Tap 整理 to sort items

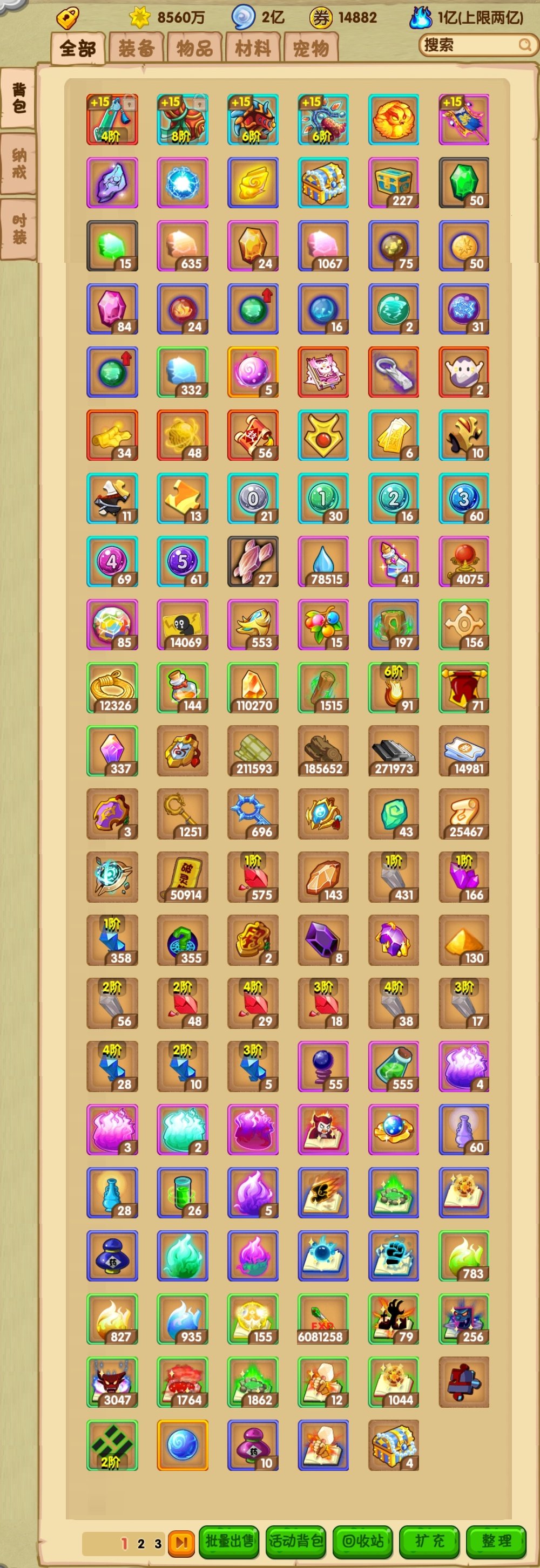(x=496, y=1540)
